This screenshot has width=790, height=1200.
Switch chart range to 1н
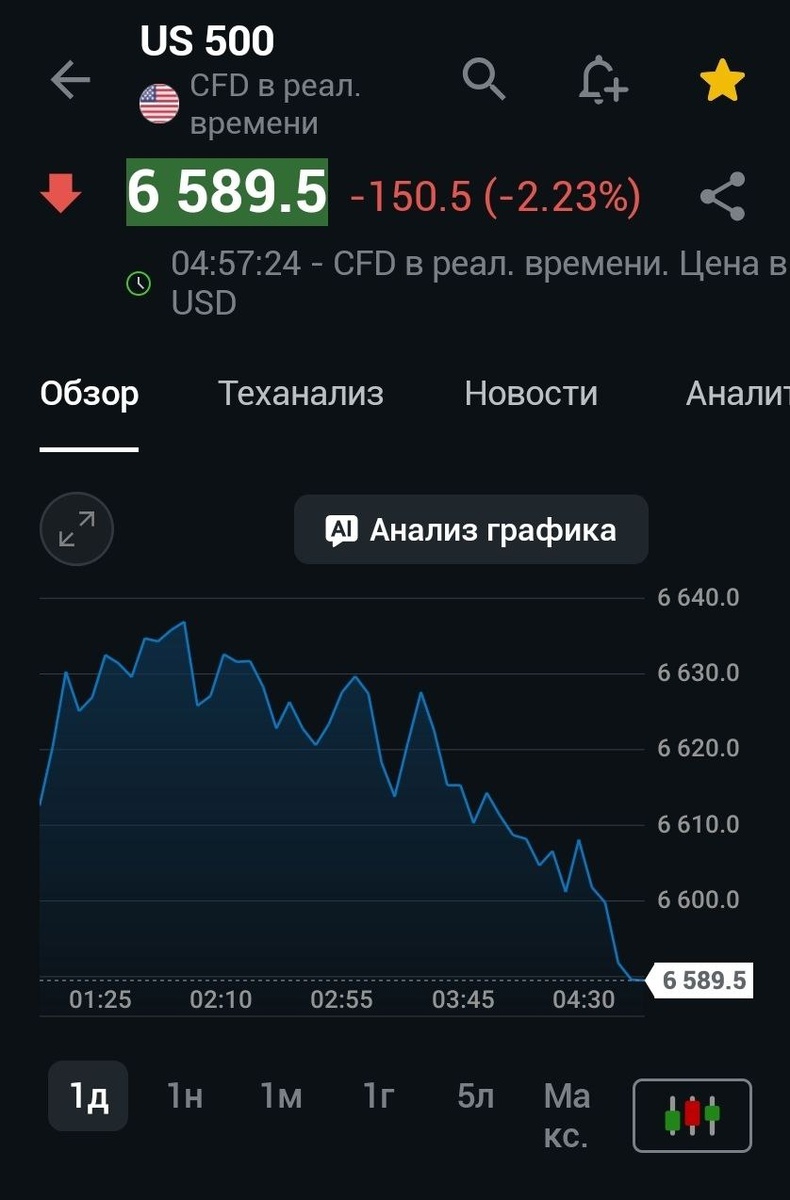pyautogui.click(x=185, y=1096)
